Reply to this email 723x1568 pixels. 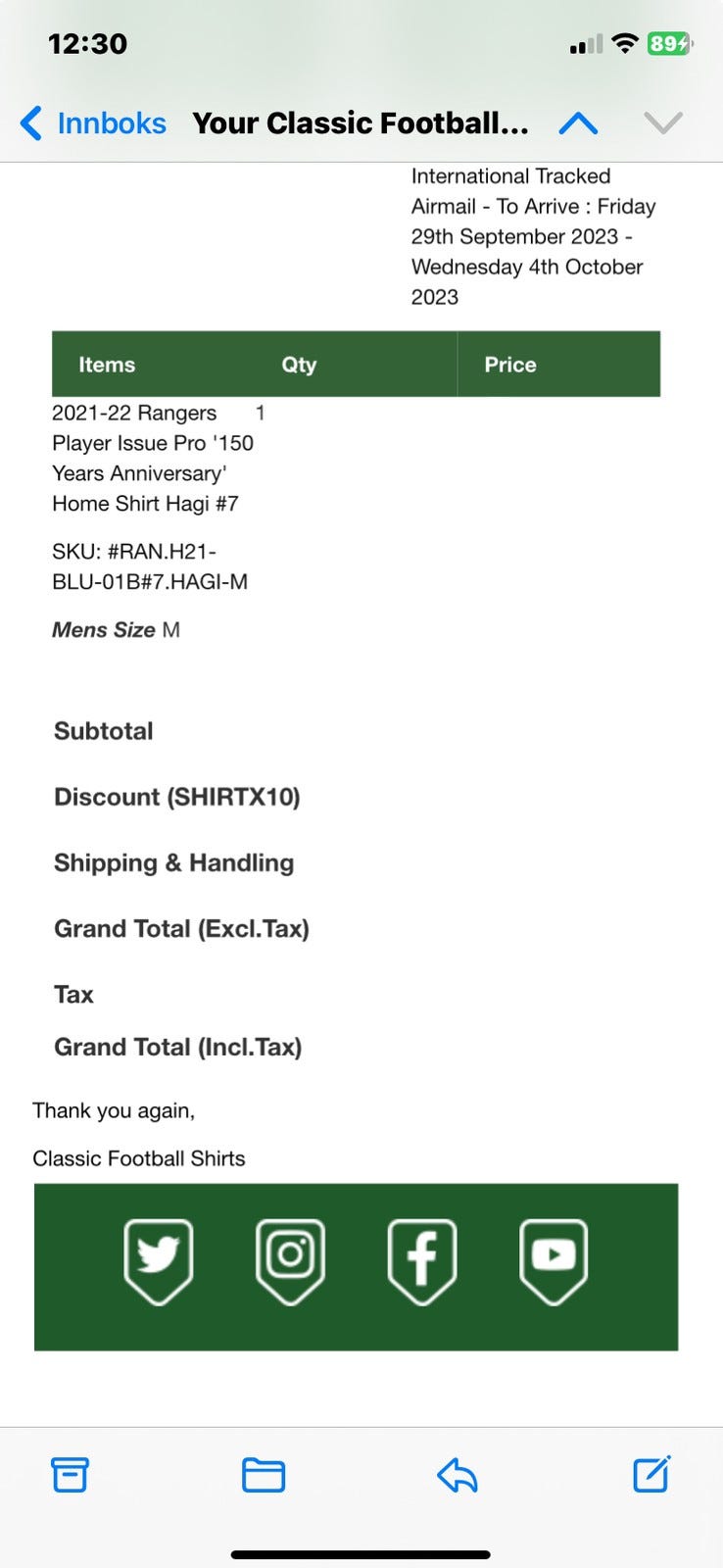(x=457, y=1474)
